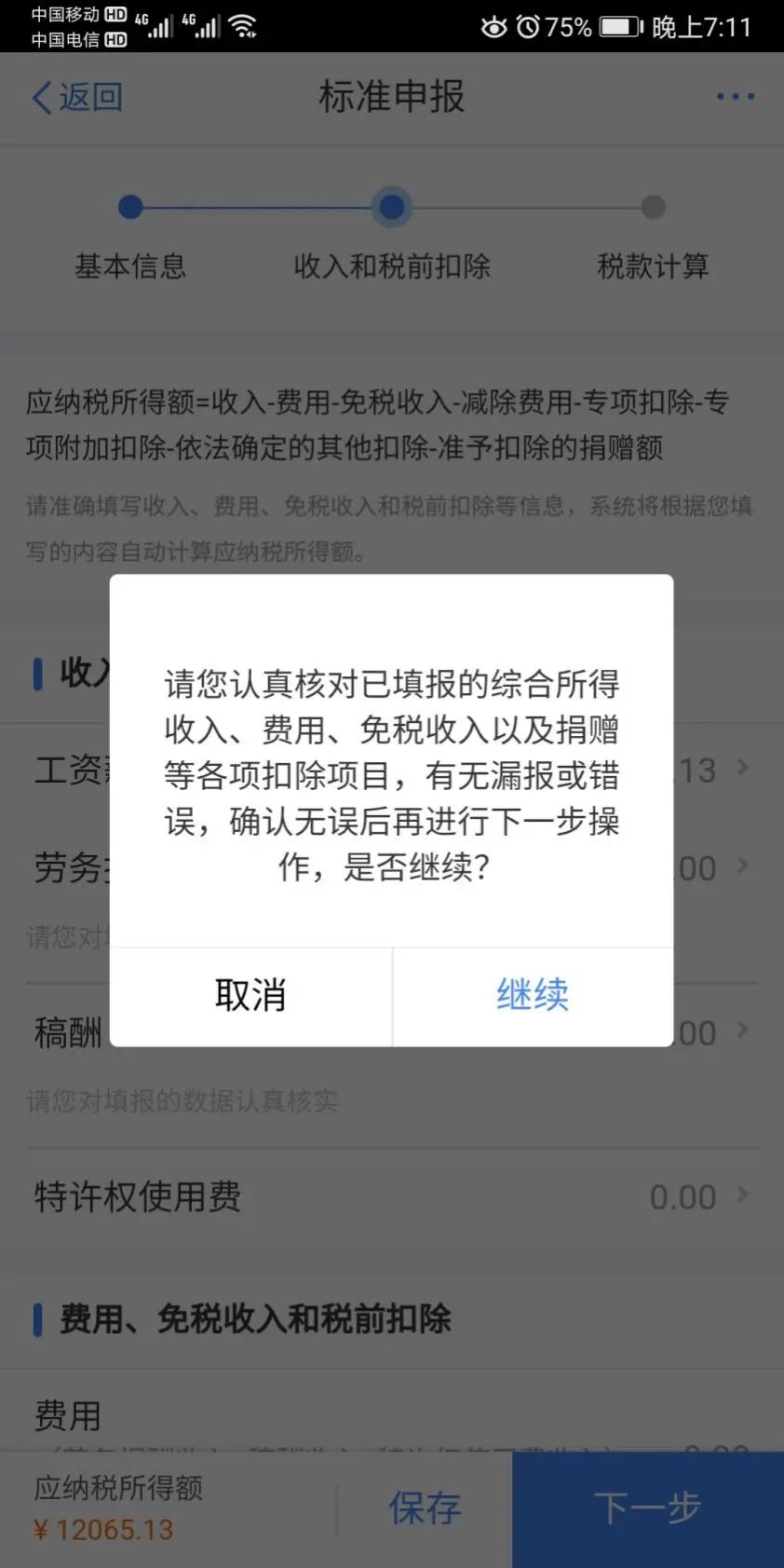Confirm with the 继续 button
The height and width of the screenshot is (1568, 784).
pyautogui.click(x=533, y=996)
